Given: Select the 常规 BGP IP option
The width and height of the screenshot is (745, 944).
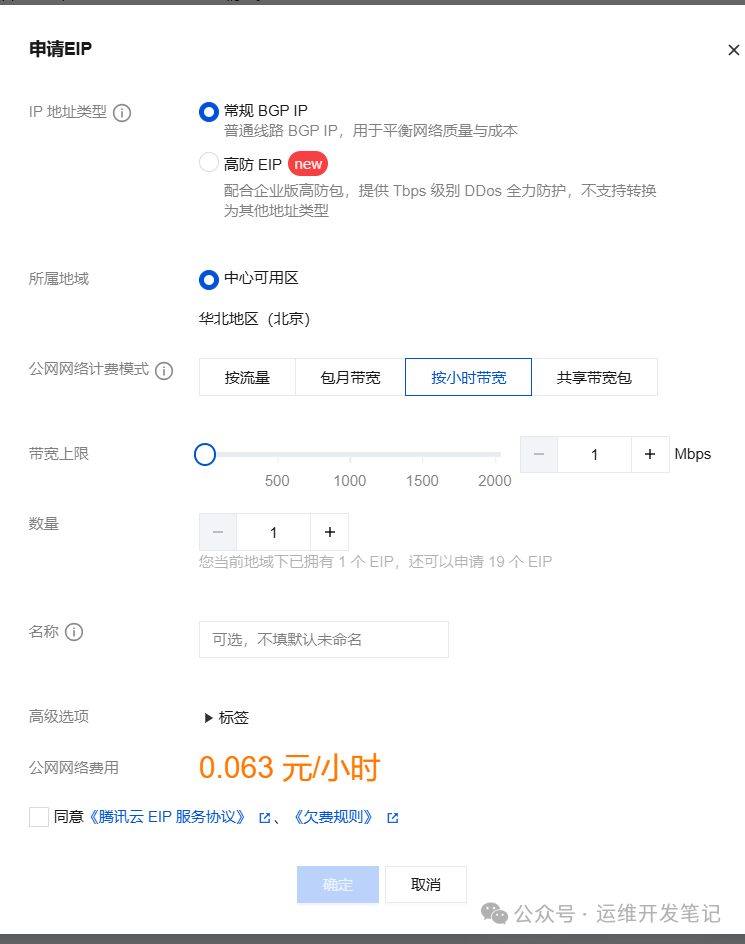Looking at the screenshot, I should point(208,112).
